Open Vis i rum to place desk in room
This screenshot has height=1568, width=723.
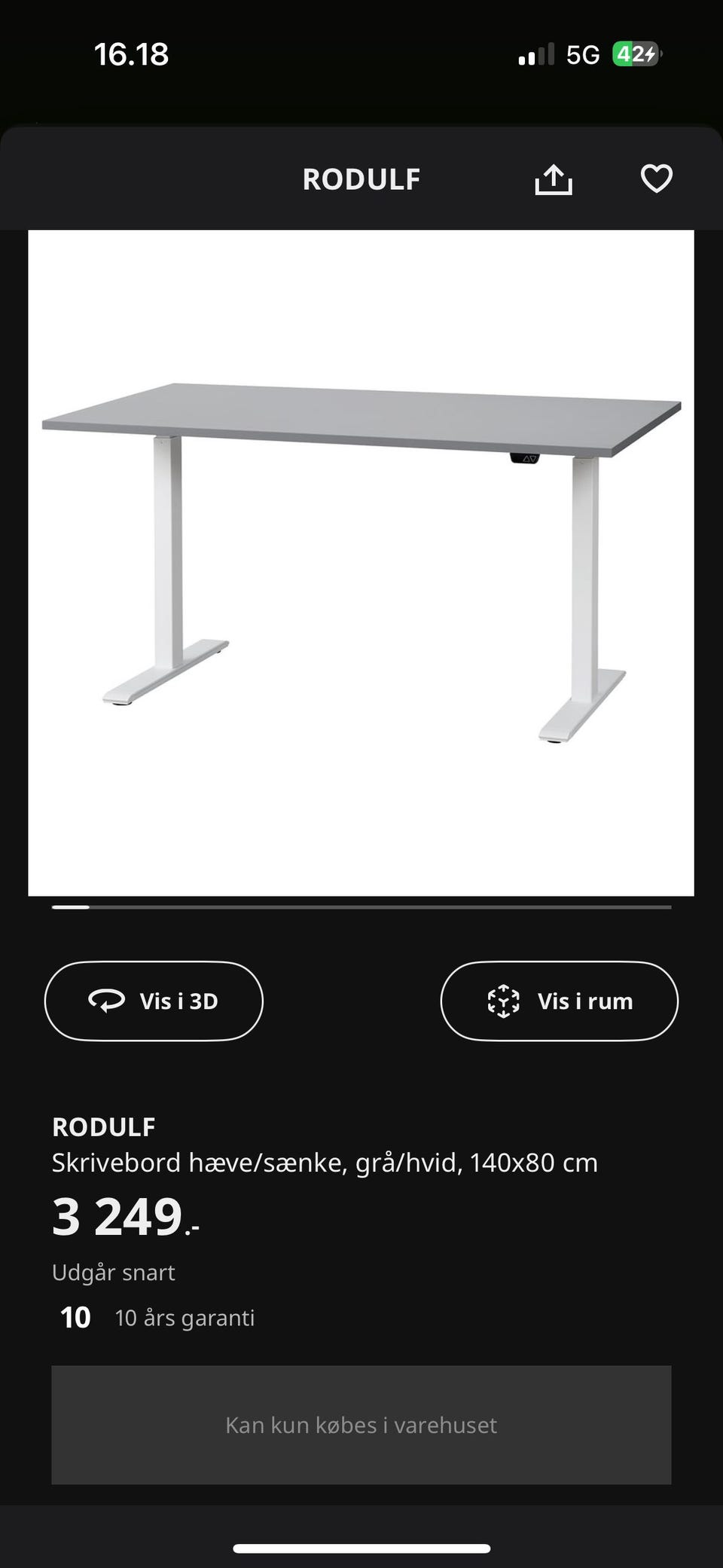pos(559,1001)
